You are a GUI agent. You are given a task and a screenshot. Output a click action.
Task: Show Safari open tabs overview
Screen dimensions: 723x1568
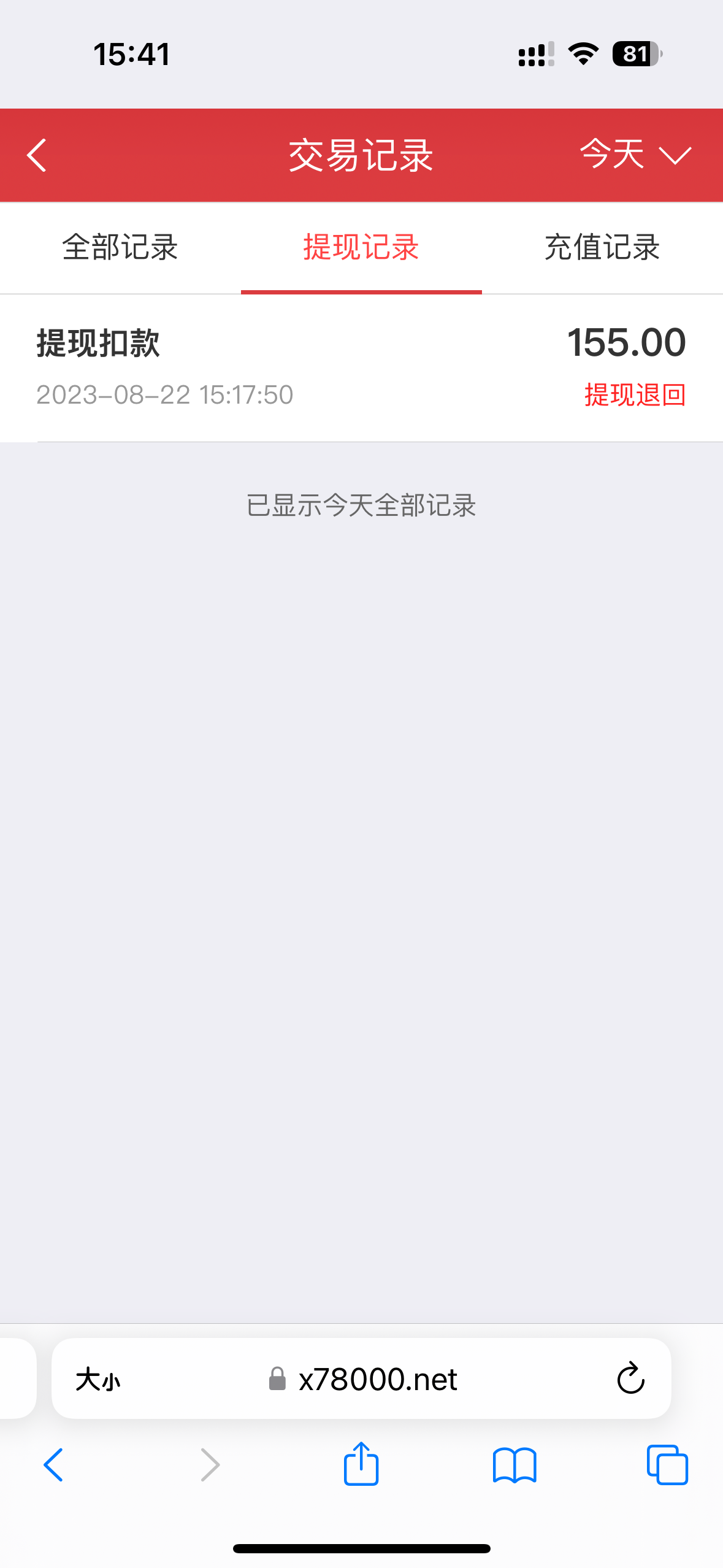667,1465
